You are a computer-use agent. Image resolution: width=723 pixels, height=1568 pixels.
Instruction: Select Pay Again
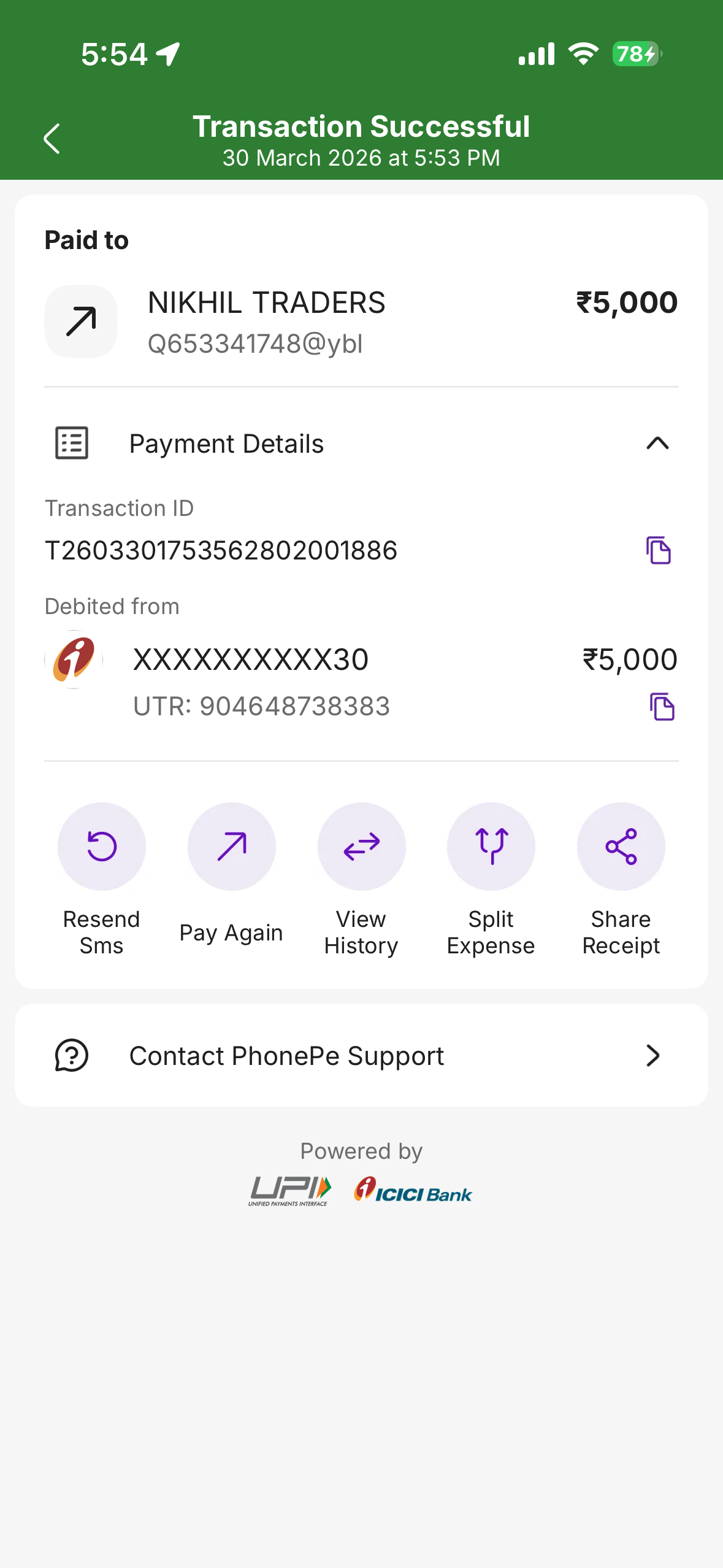pos(231,847)
